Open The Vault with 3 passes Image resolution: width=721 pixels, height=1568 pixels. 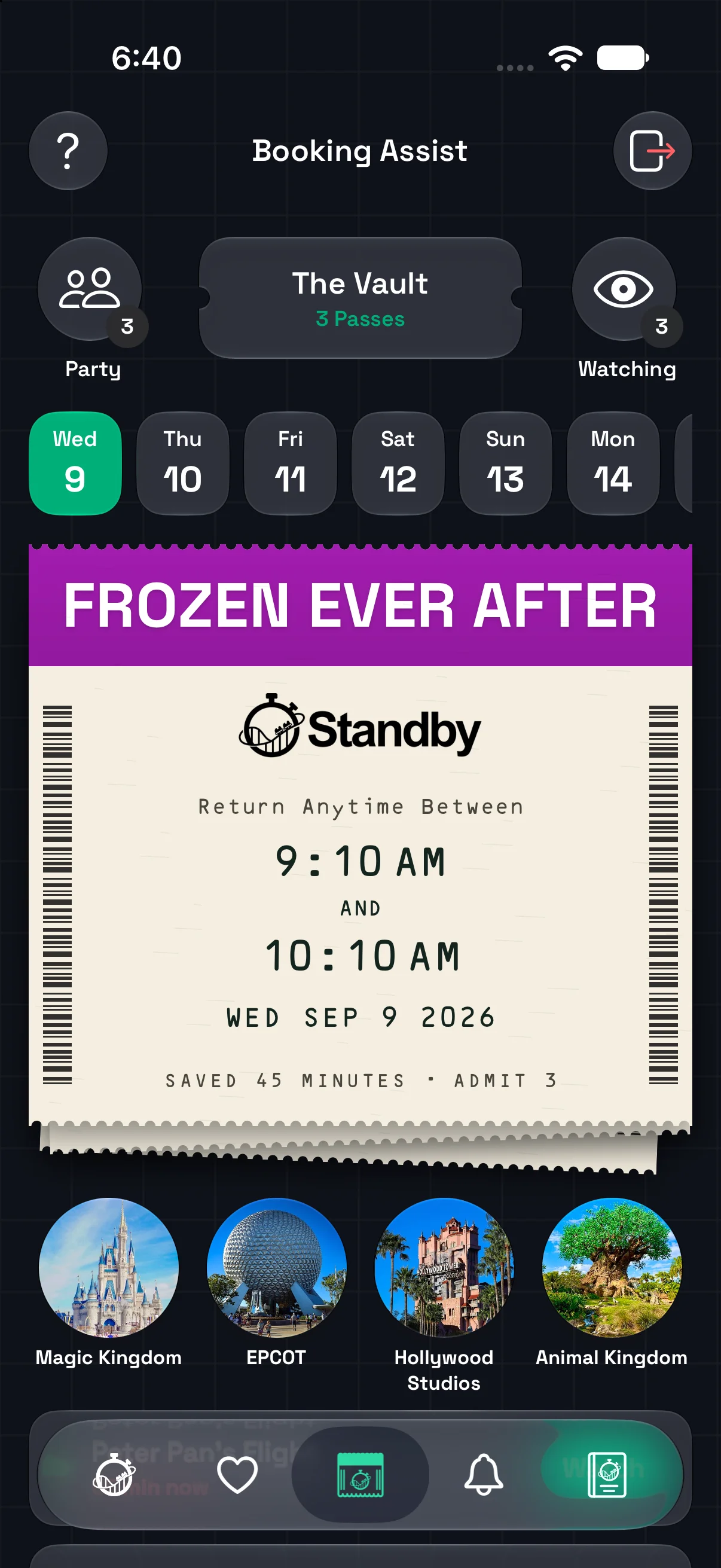tap(360, 298)
